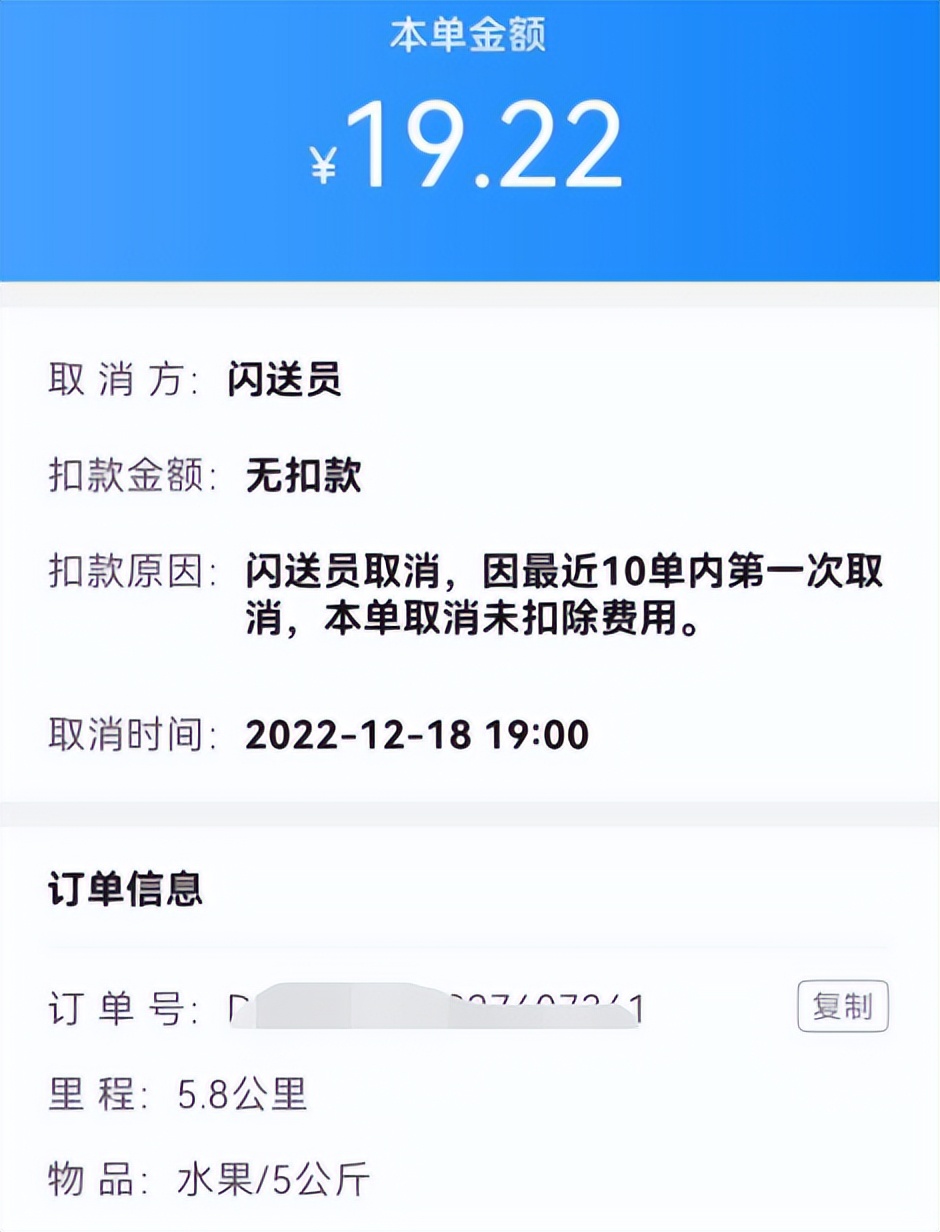Tap the 复制 button to copy order number
Screen dimensions: 940x1232
click(x=843, y=1007)
